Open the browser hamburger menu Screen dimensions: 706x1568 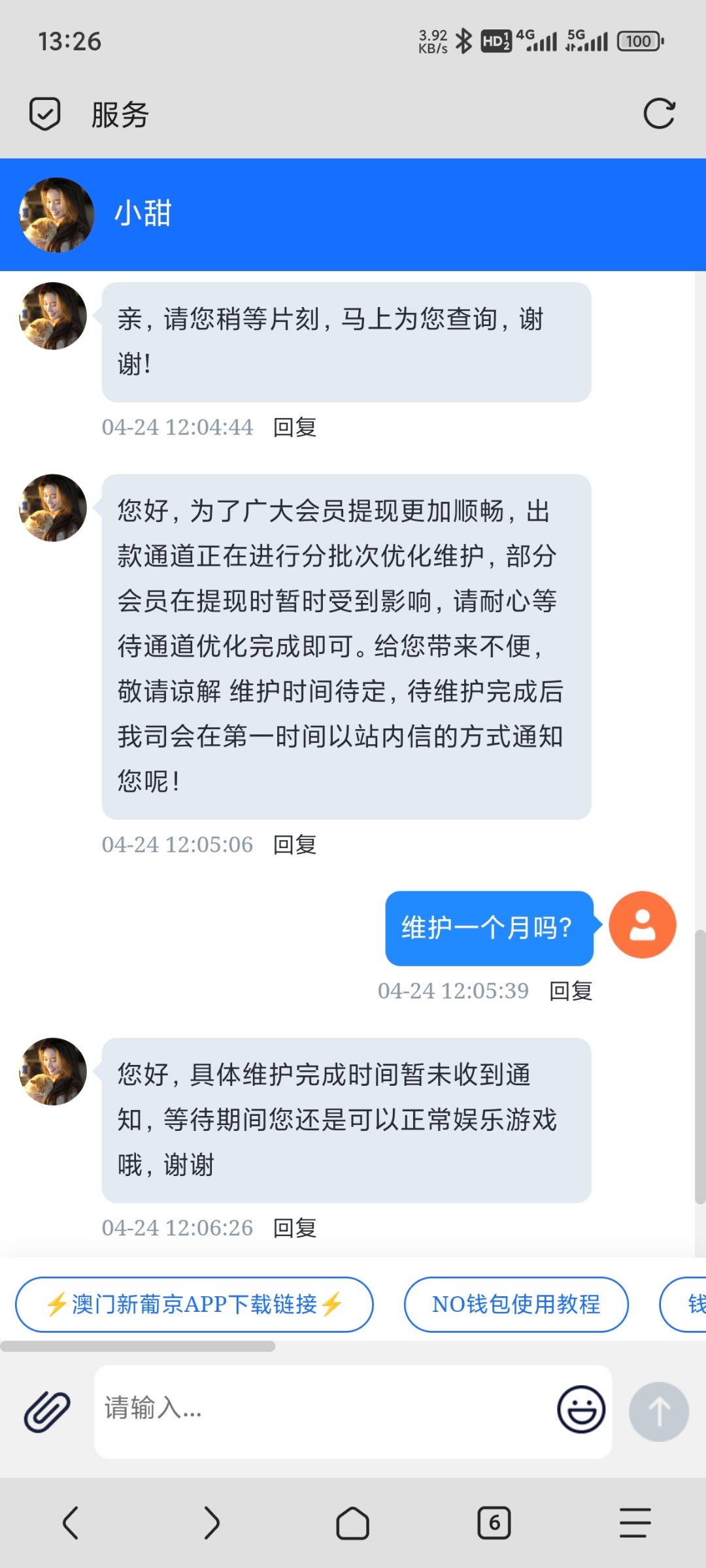pyautogui.click(x=635, y=1523)
